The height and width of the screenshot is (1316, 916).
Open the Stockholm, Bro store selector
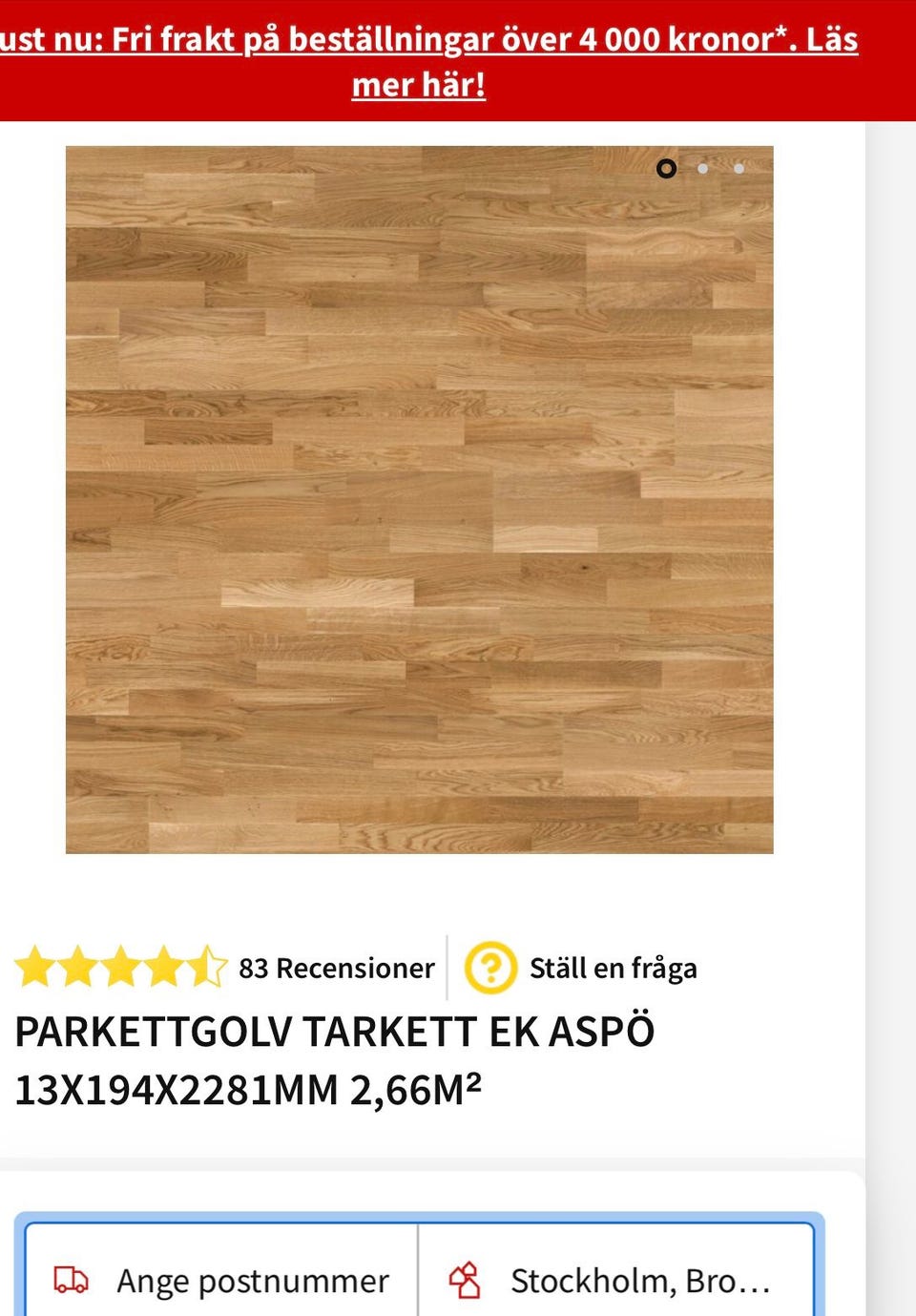point(641,1281)
